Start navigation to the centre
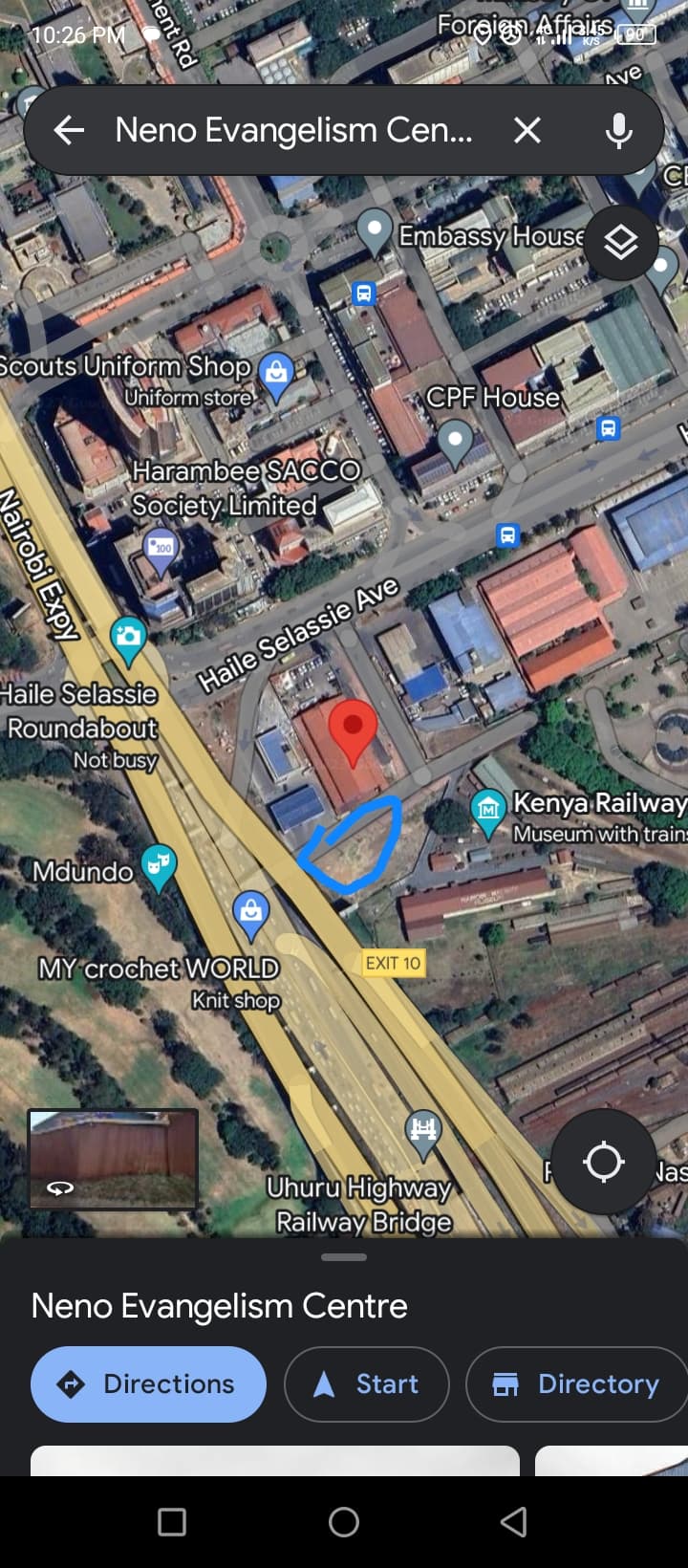The image size is (688, 1568). pyautogui.click(x=367, y=1383)
